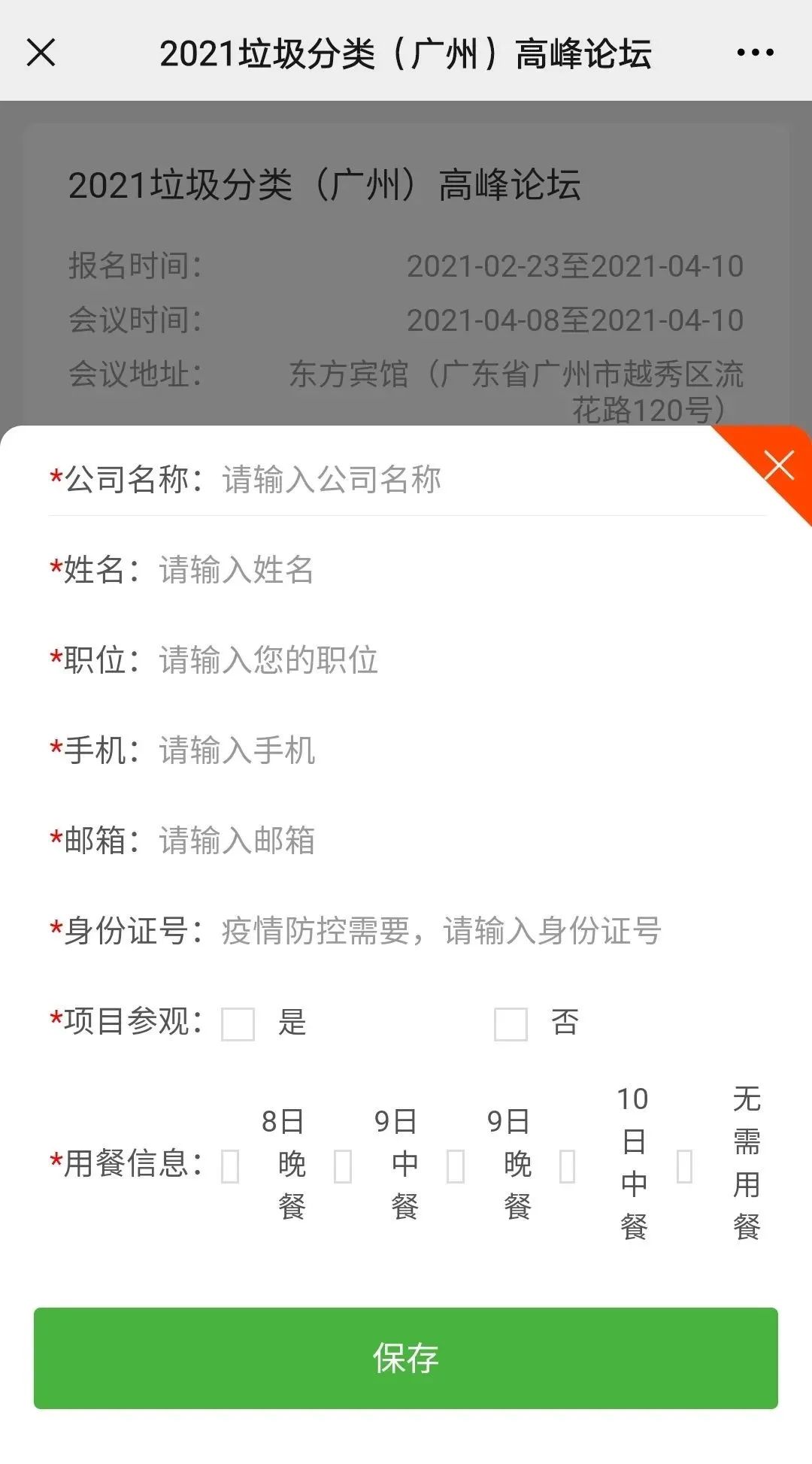Check 是 for 项目参观
812x1464 pixels.
[238, 1024]
